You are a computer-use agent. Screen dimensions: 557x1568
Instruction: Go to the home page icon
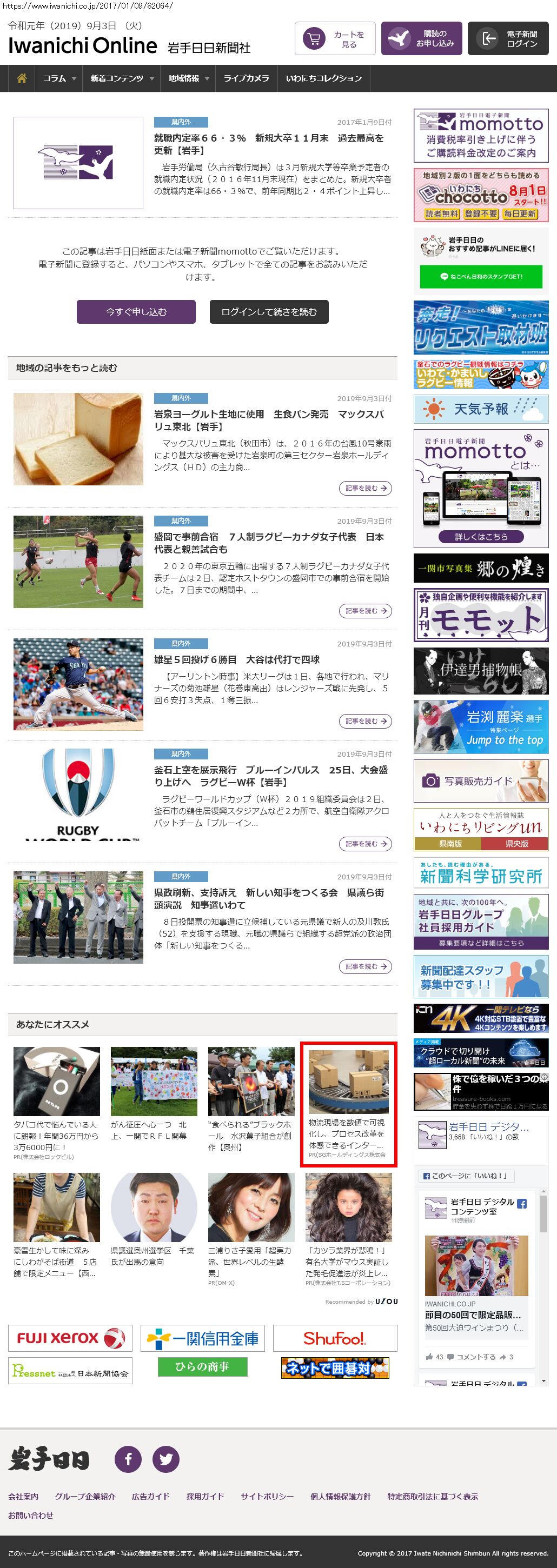pos(22,78)
